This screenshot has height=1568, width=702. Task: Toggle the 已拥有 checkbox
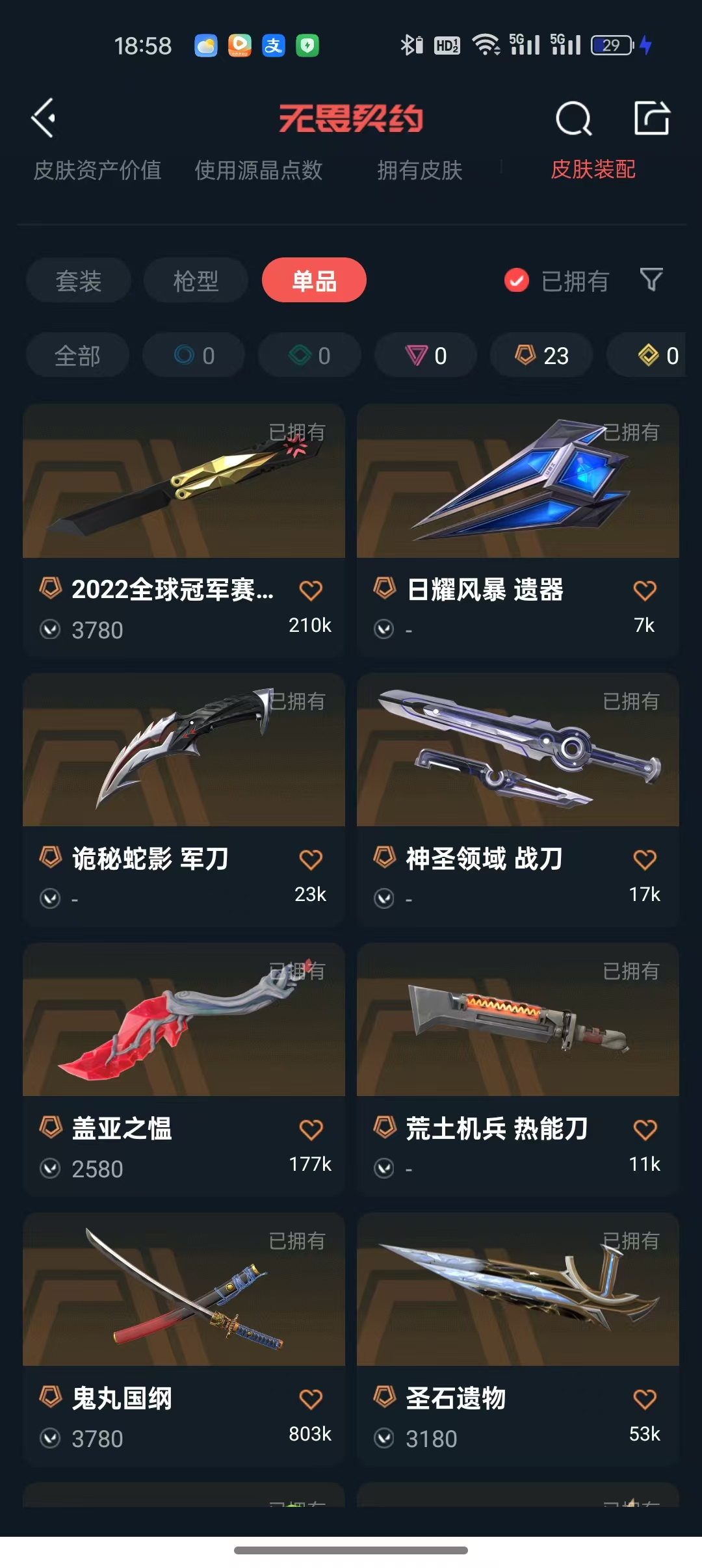517,281
